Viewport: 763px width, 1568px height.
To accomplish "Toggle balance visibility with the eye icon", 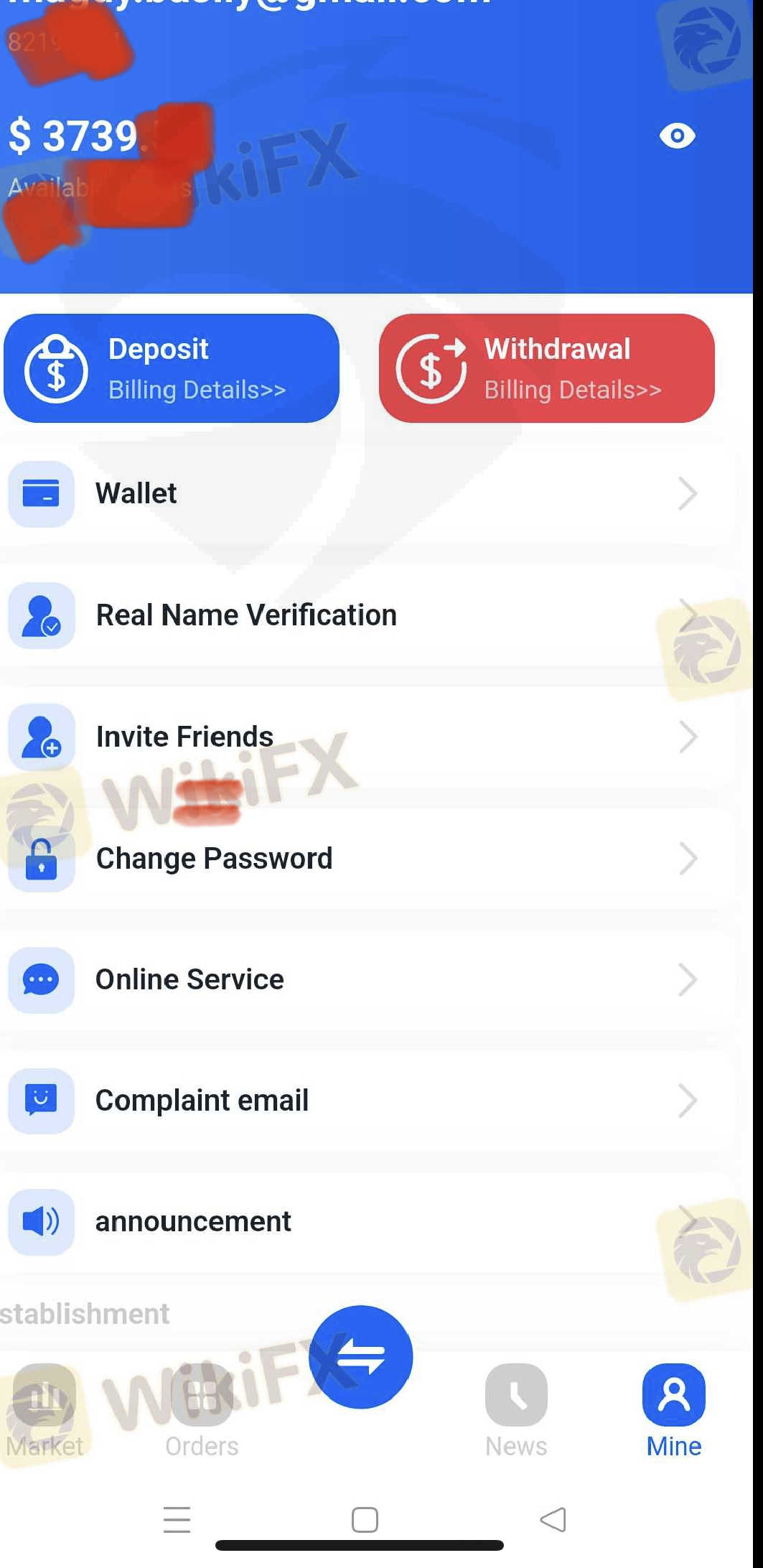I will tap(677, 136).
